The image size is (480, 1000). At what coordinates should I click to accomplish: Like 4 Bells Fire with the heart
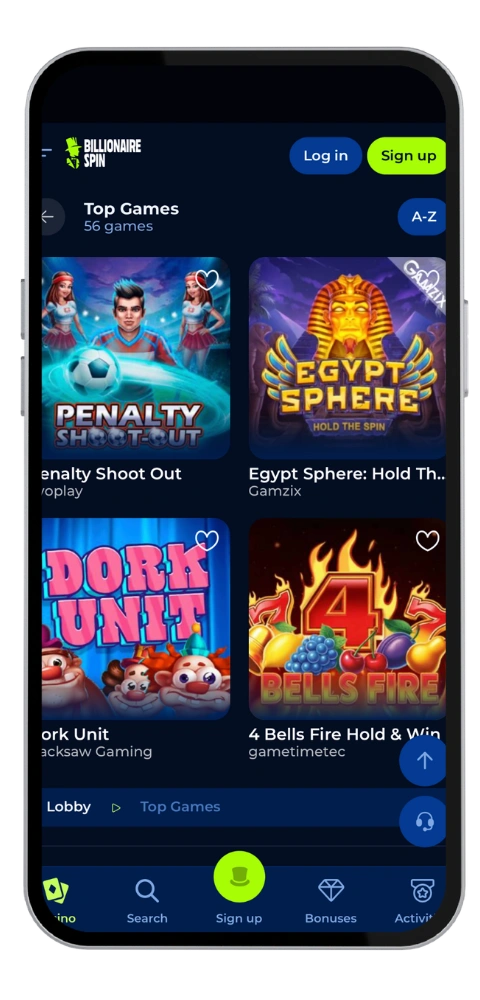pyautogui.click(x=427, y=540)
